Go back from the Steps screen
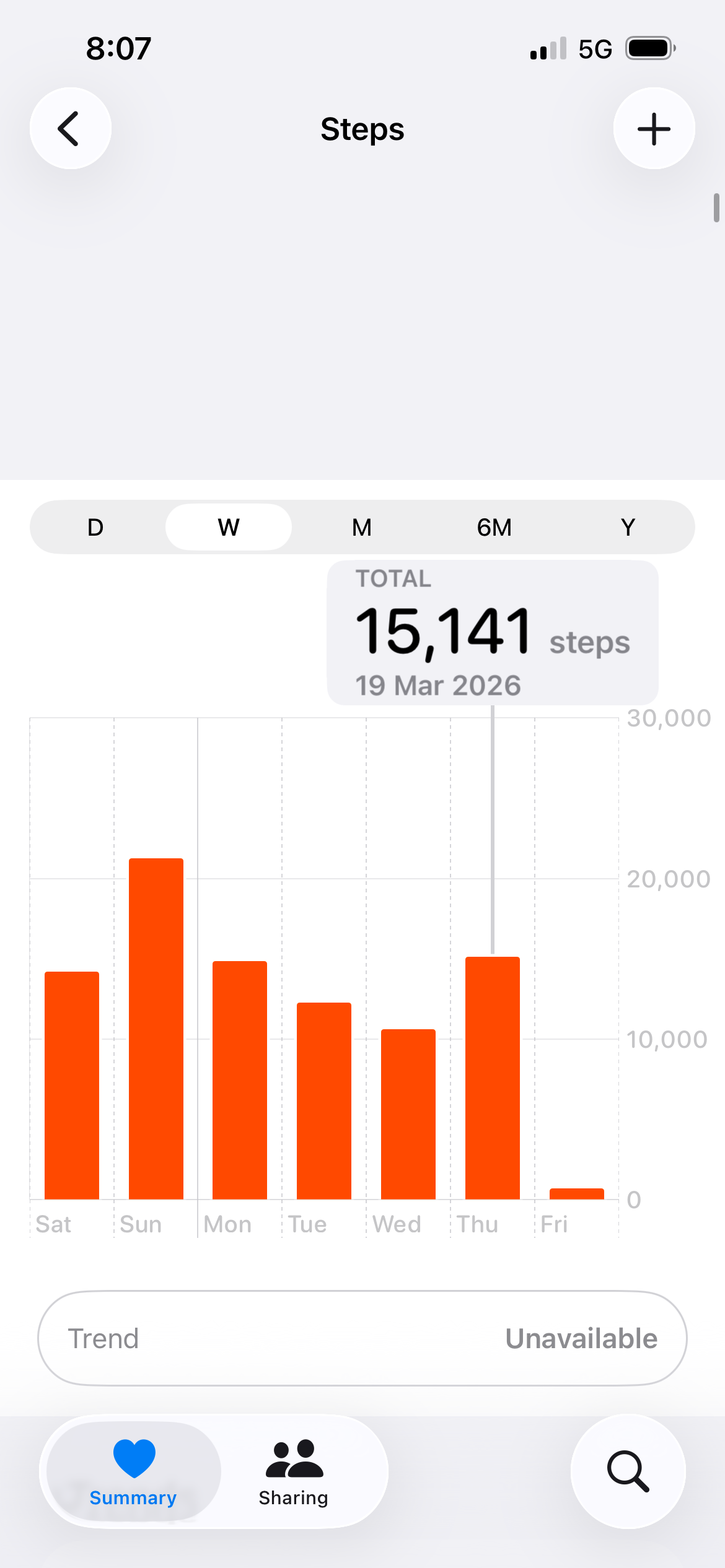725x1568 pixels. click(71, 128)
